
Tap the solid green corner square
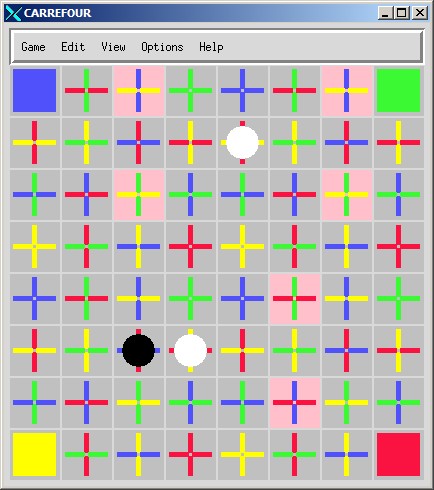398,90
